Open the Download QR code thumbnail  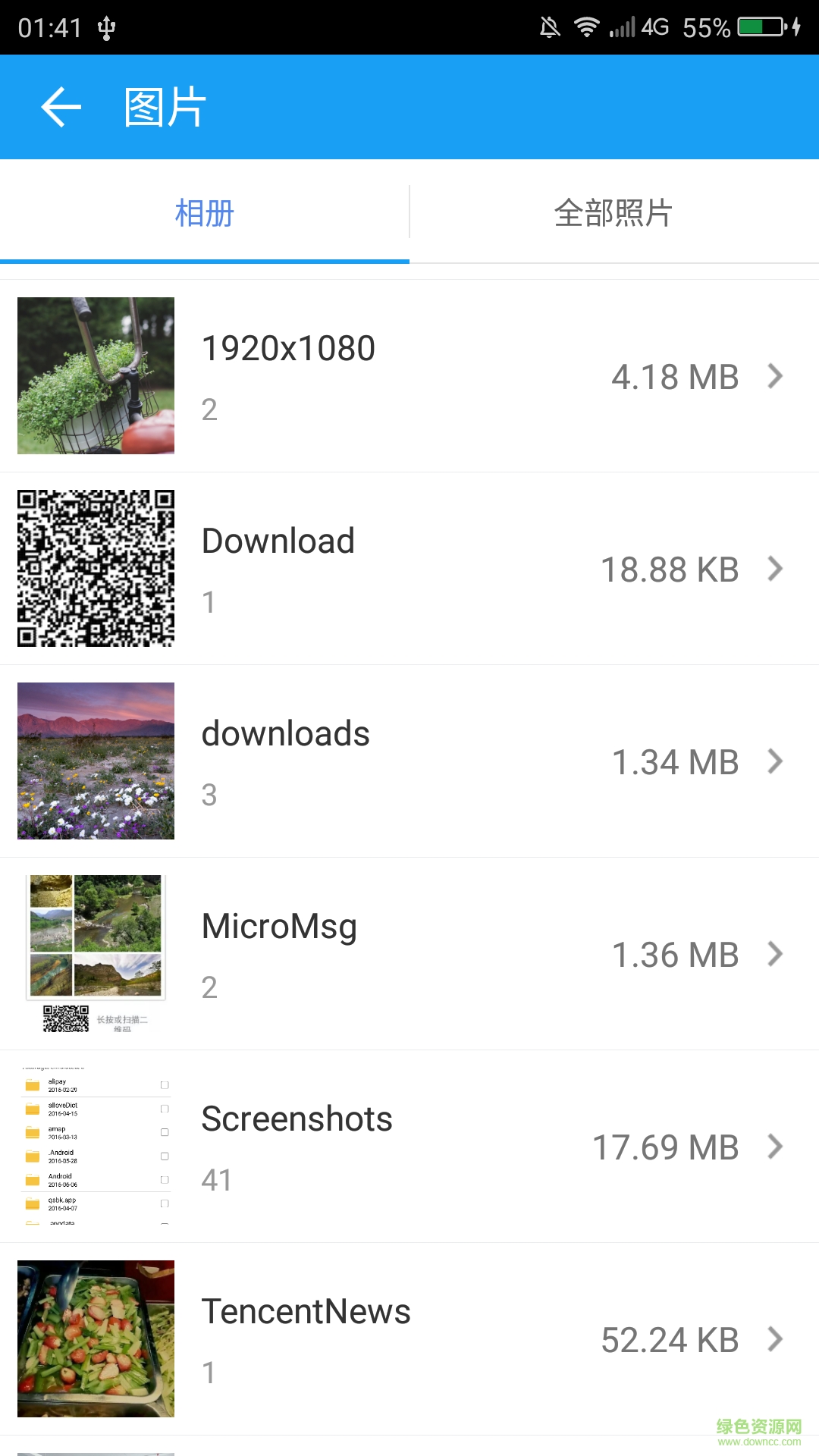(x=96, y=569)
